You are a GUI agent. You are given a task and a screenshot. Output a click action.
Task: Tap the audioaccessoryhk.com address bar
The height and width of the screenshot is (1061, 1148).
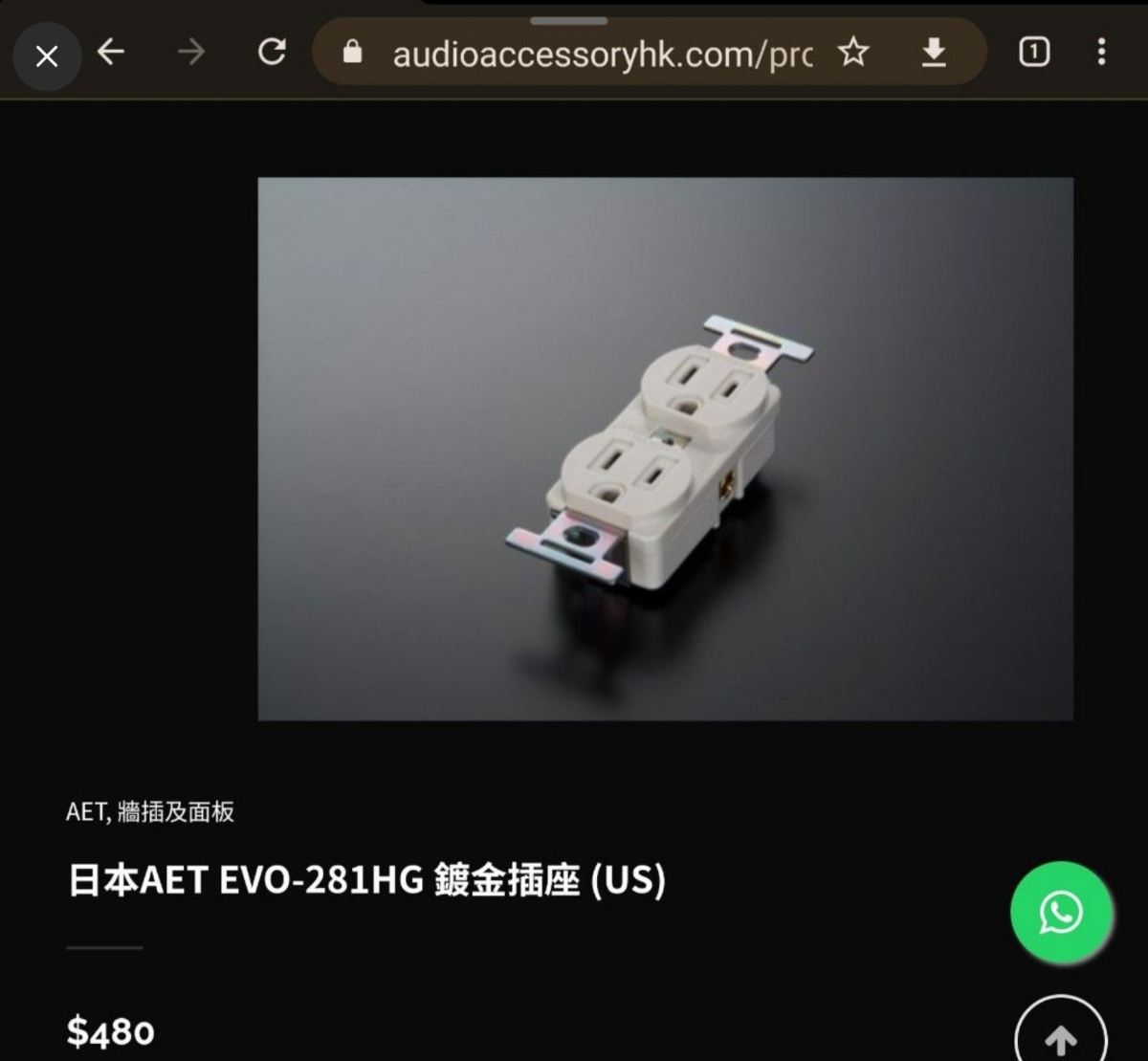pyautogui.click(x=601, y=55)
